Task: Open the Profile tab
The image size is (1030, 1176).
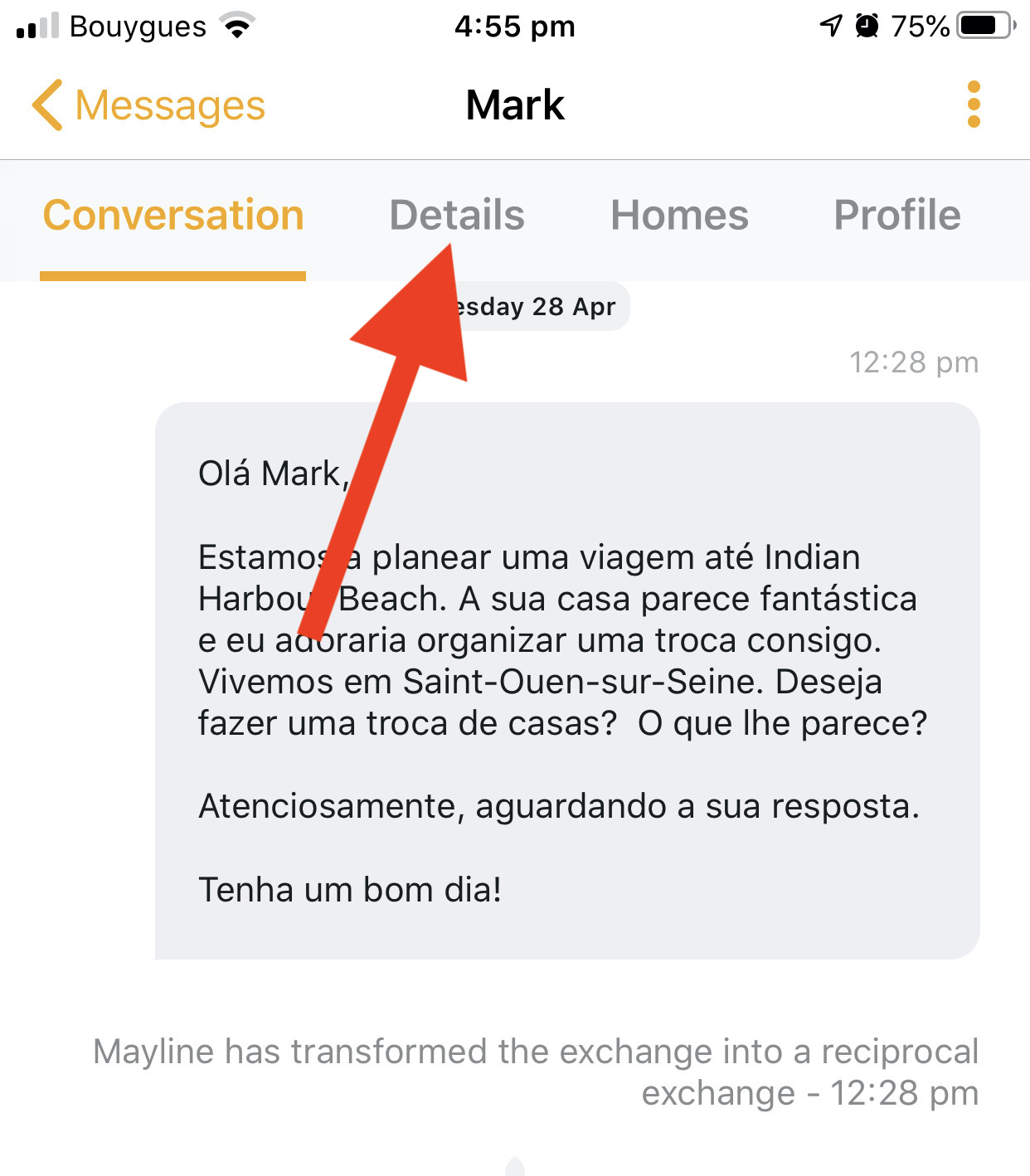Action: (x=897, y=216)
